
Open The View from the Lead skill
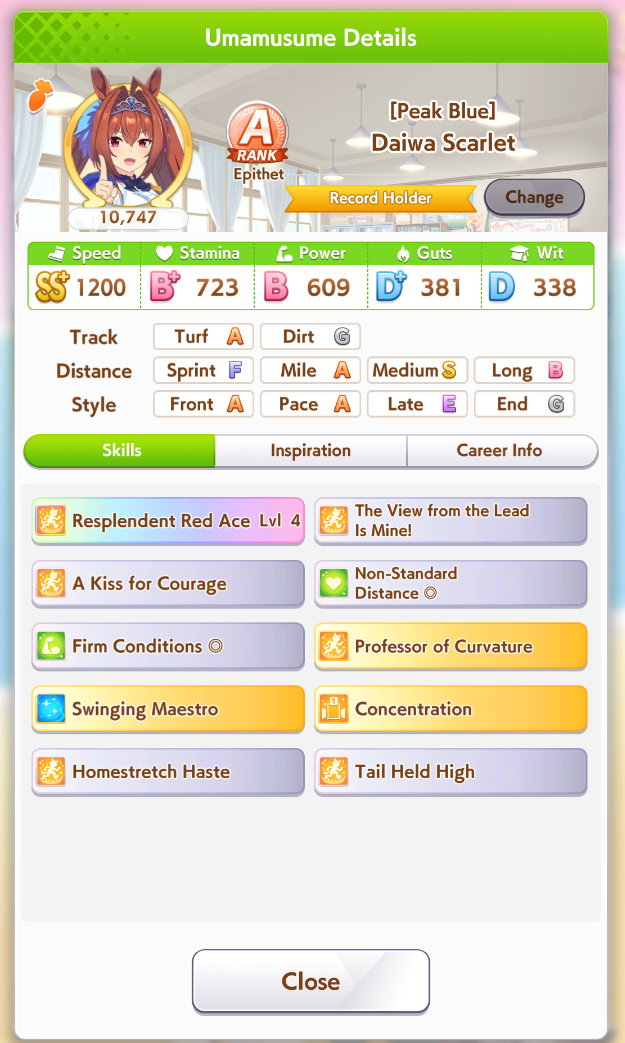coord(451,521)
